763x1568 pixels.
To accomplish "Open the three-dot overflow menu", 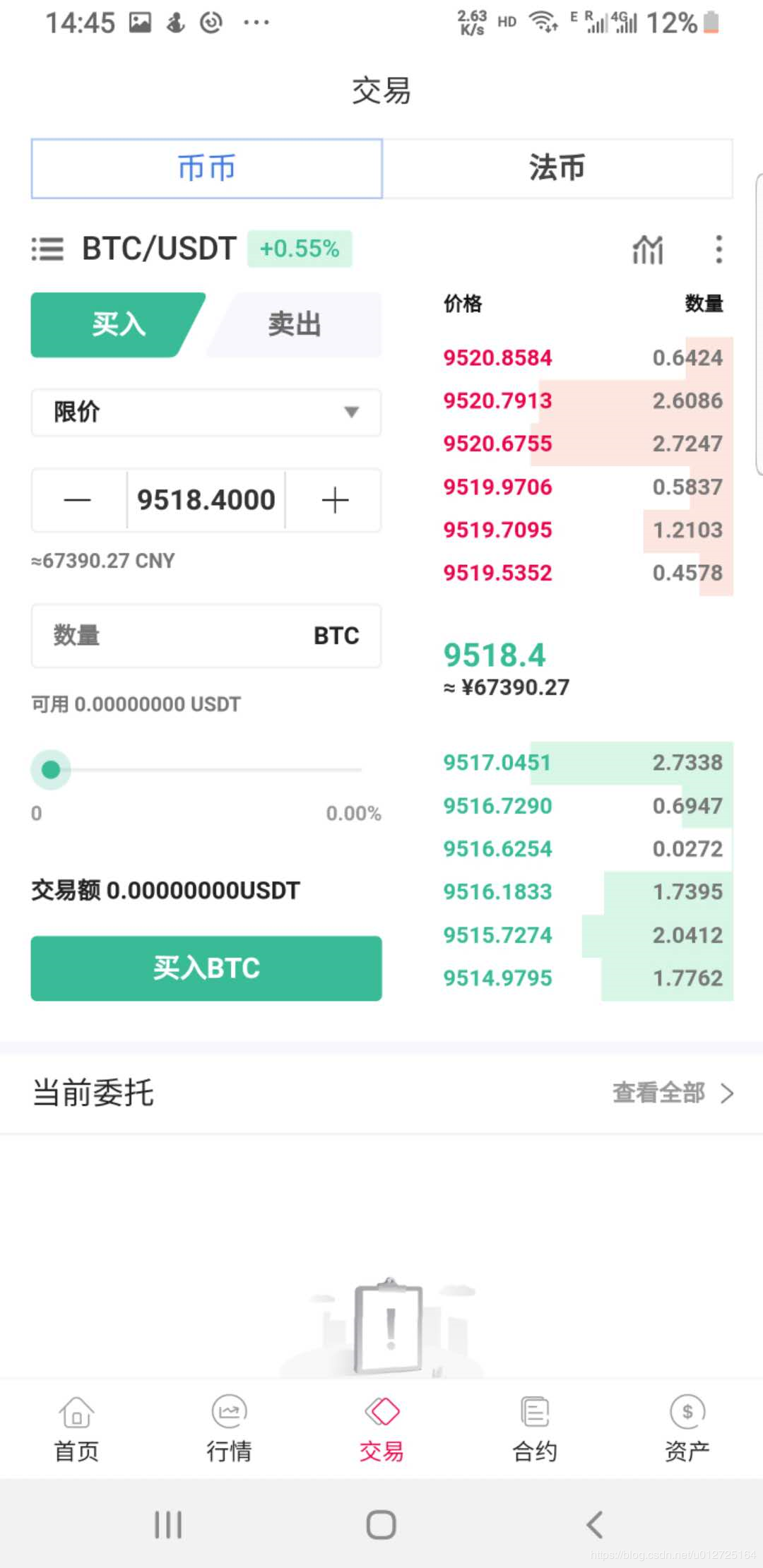I will point(718,249).
